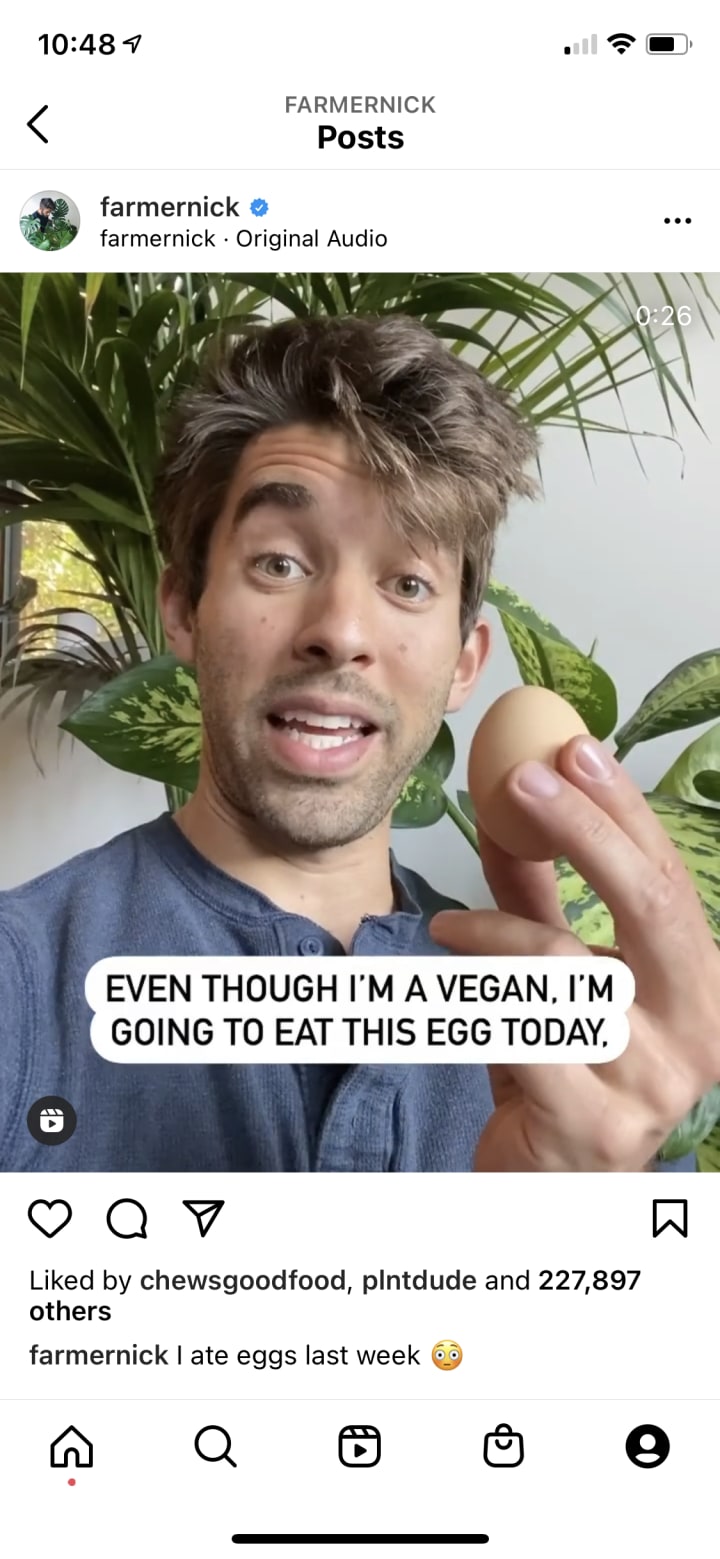
Task: Switch to the Profile tab
Action: tap(647, 1446)
